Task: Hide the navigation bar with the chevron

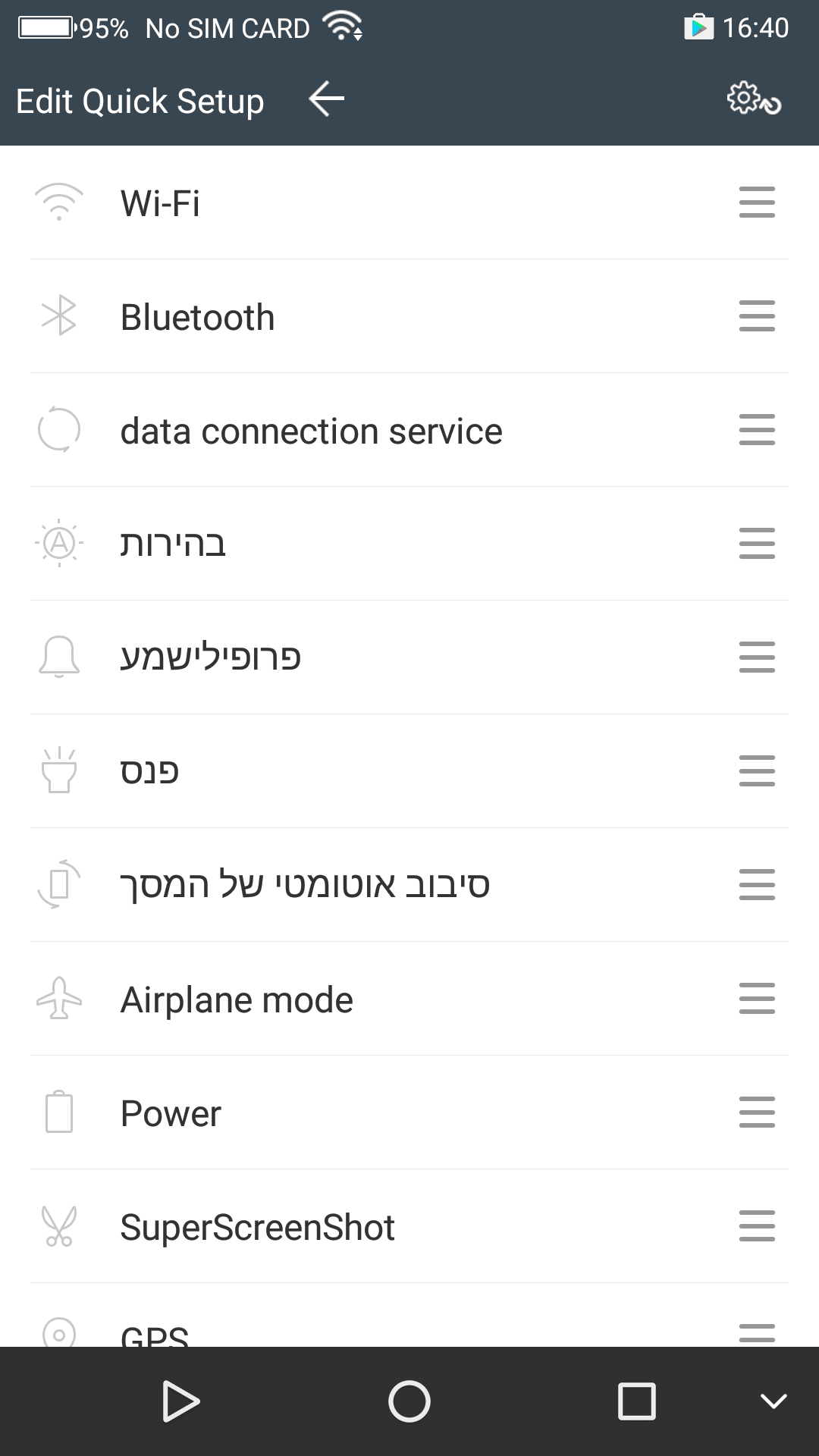Action: tap(773, 1401)
